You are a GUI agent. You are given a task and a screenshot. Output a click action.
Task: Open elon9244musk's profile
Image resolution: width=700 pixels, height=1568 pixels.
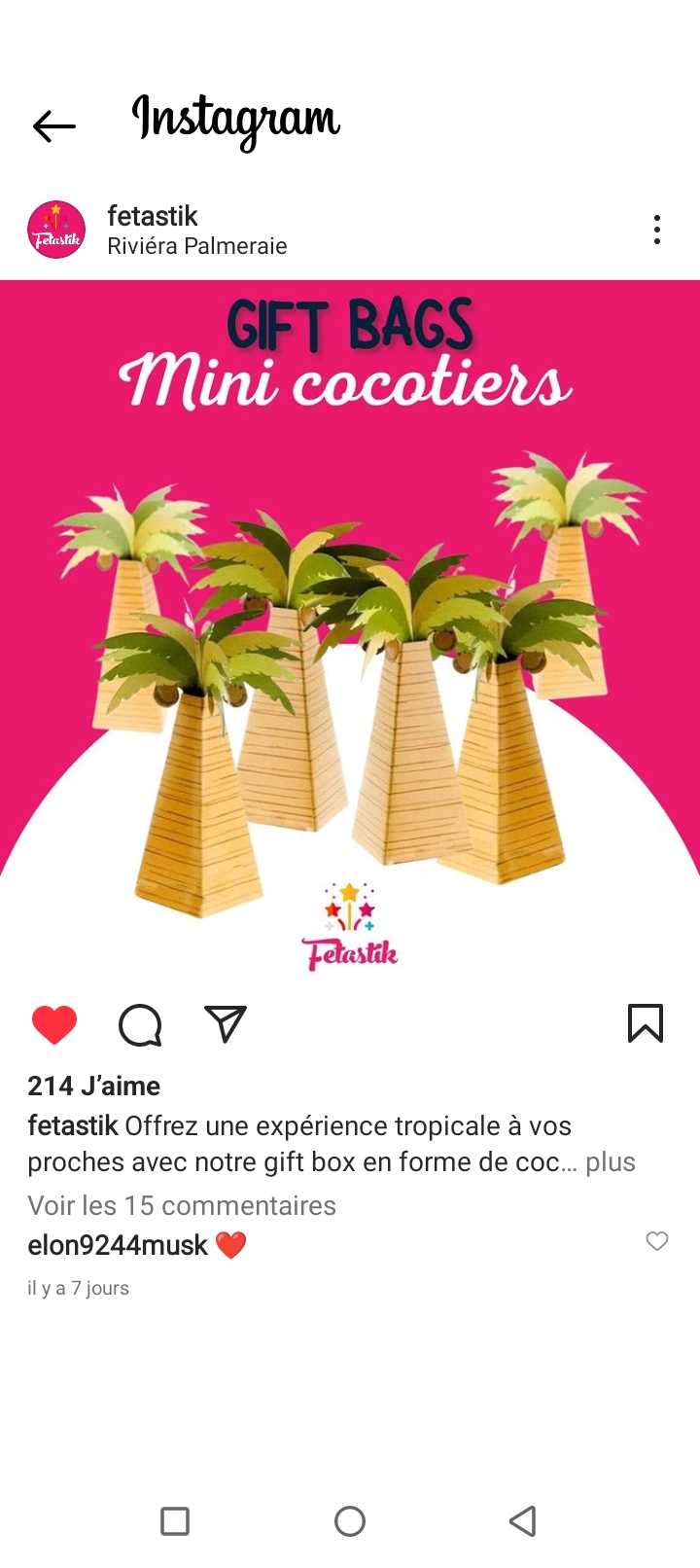click(x=118, y=1245)
